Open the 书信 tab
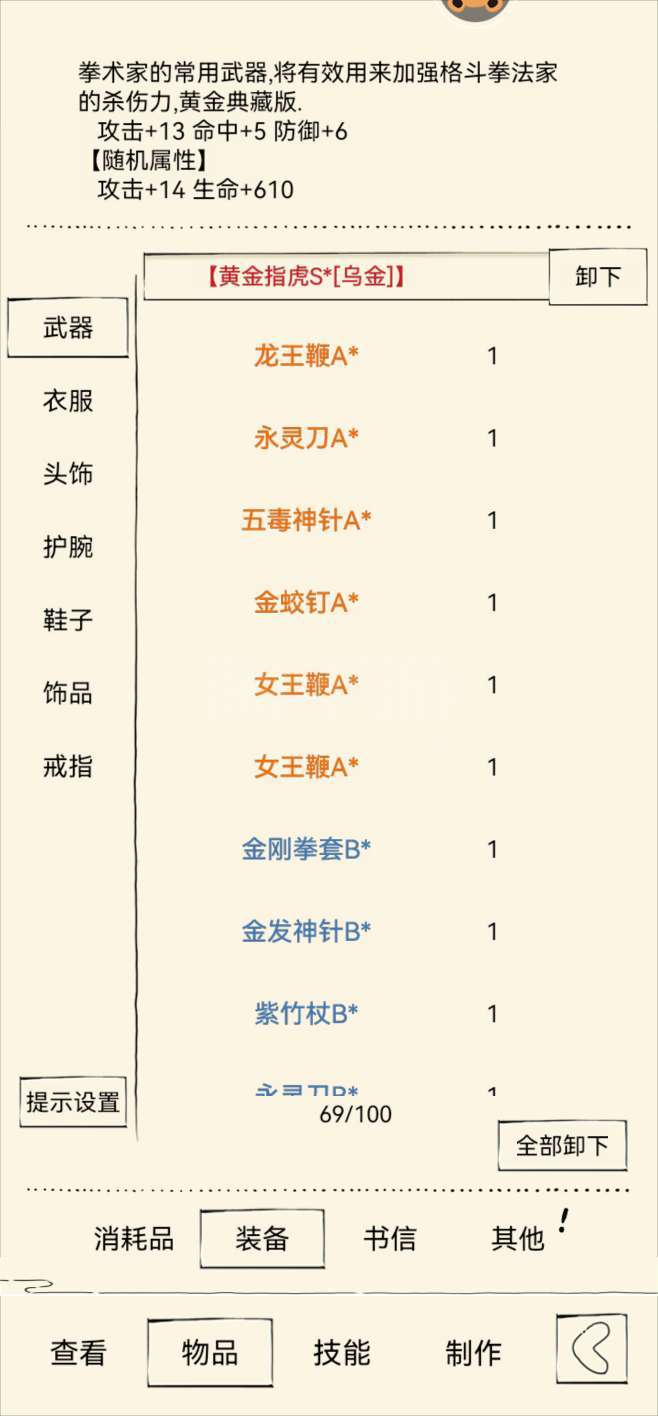The height and width of the screenshot is (1416, 658). pos(389,1239)
